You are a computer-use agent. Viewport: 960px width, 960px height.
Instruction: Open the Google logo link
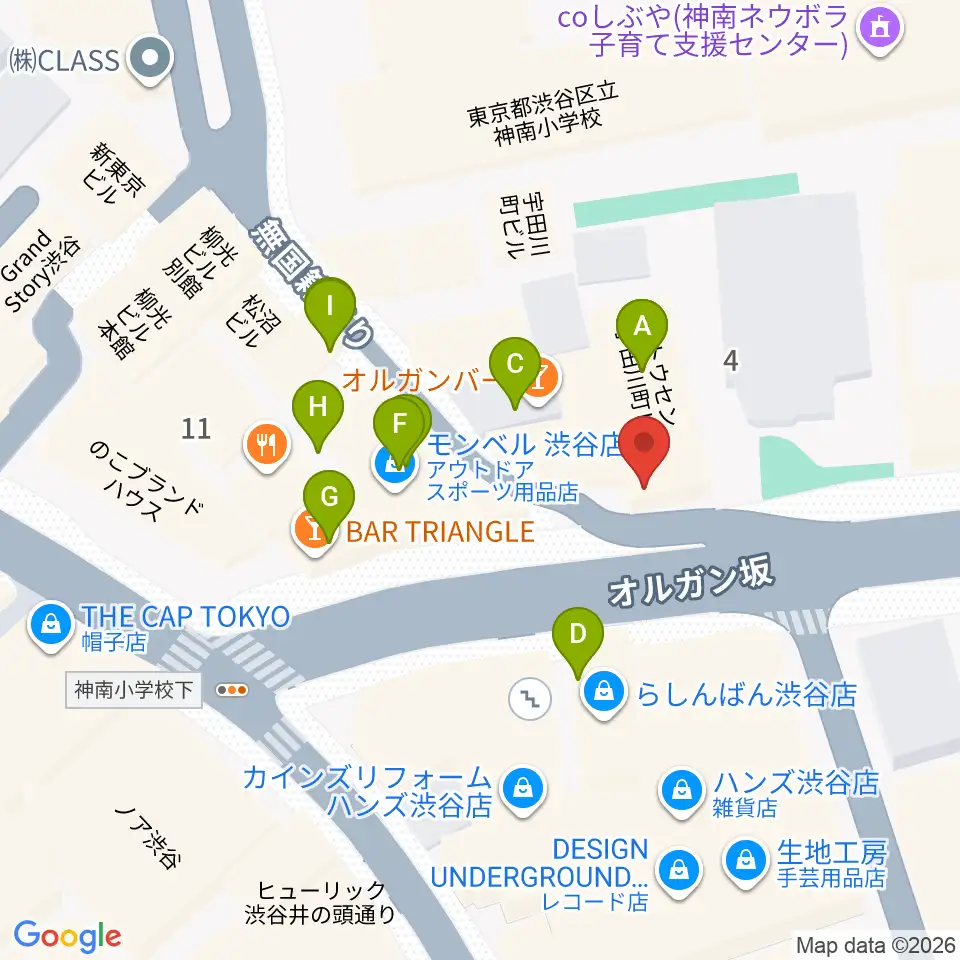click(67, 936)
